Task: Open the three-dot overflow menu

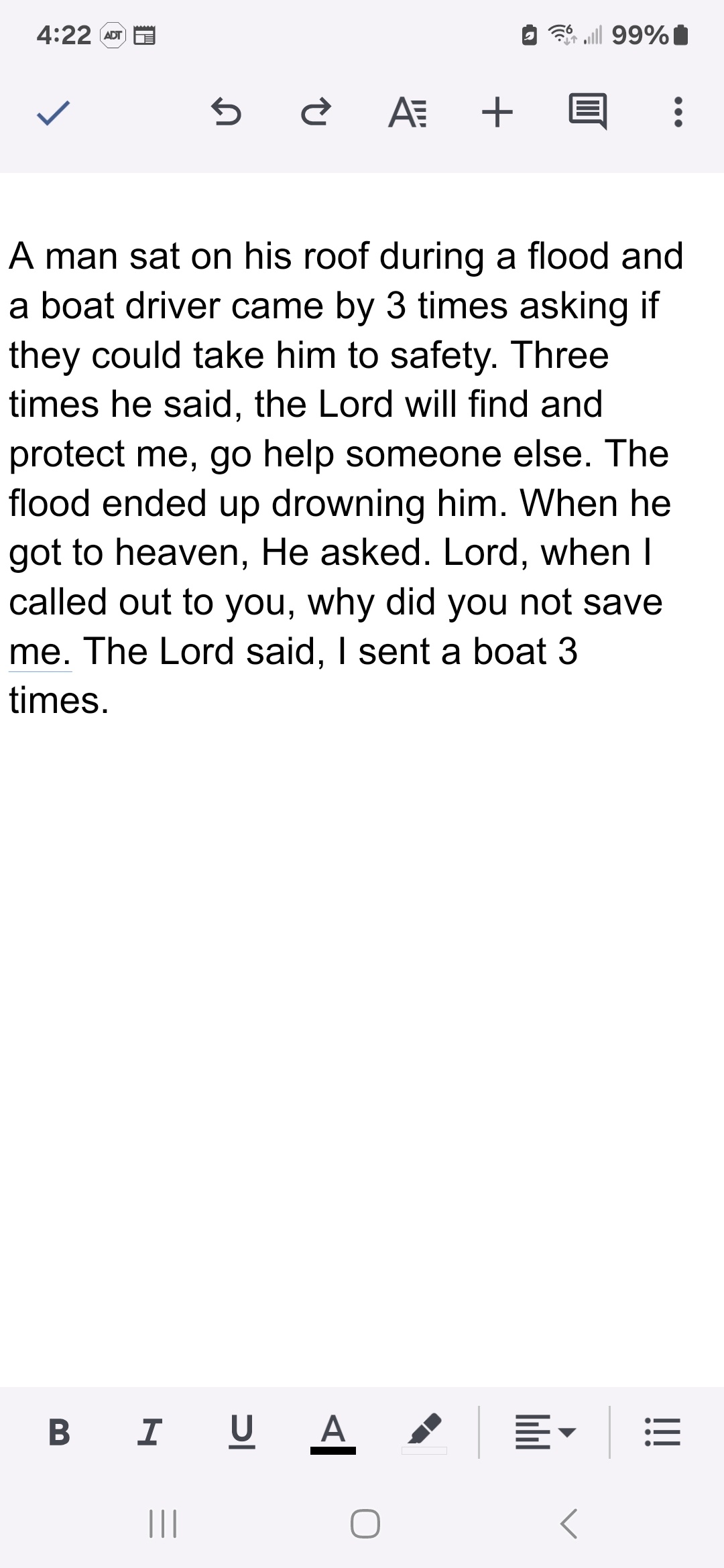Action: pos(678,112)
